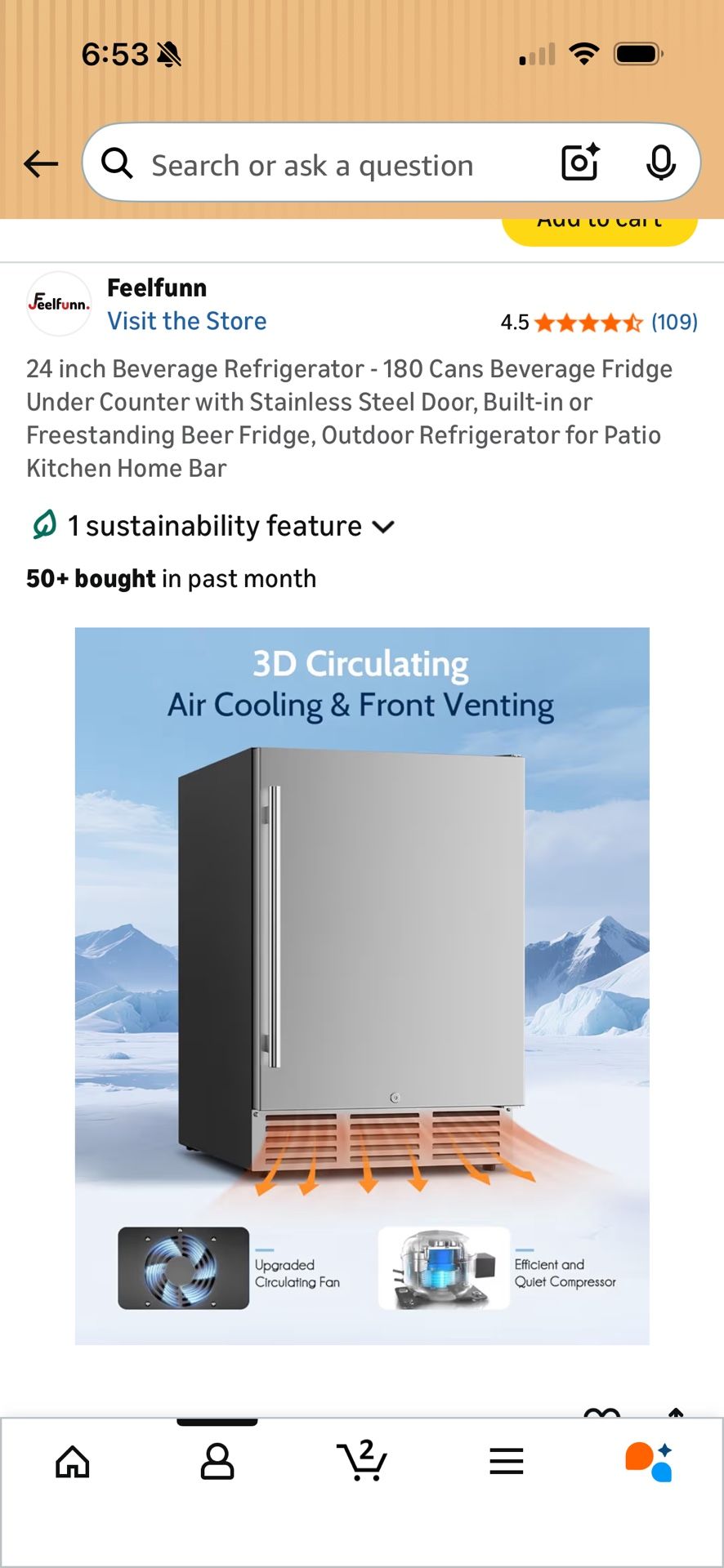
Task: Open the 109 customer ratings
Action: tap(674, 322)
